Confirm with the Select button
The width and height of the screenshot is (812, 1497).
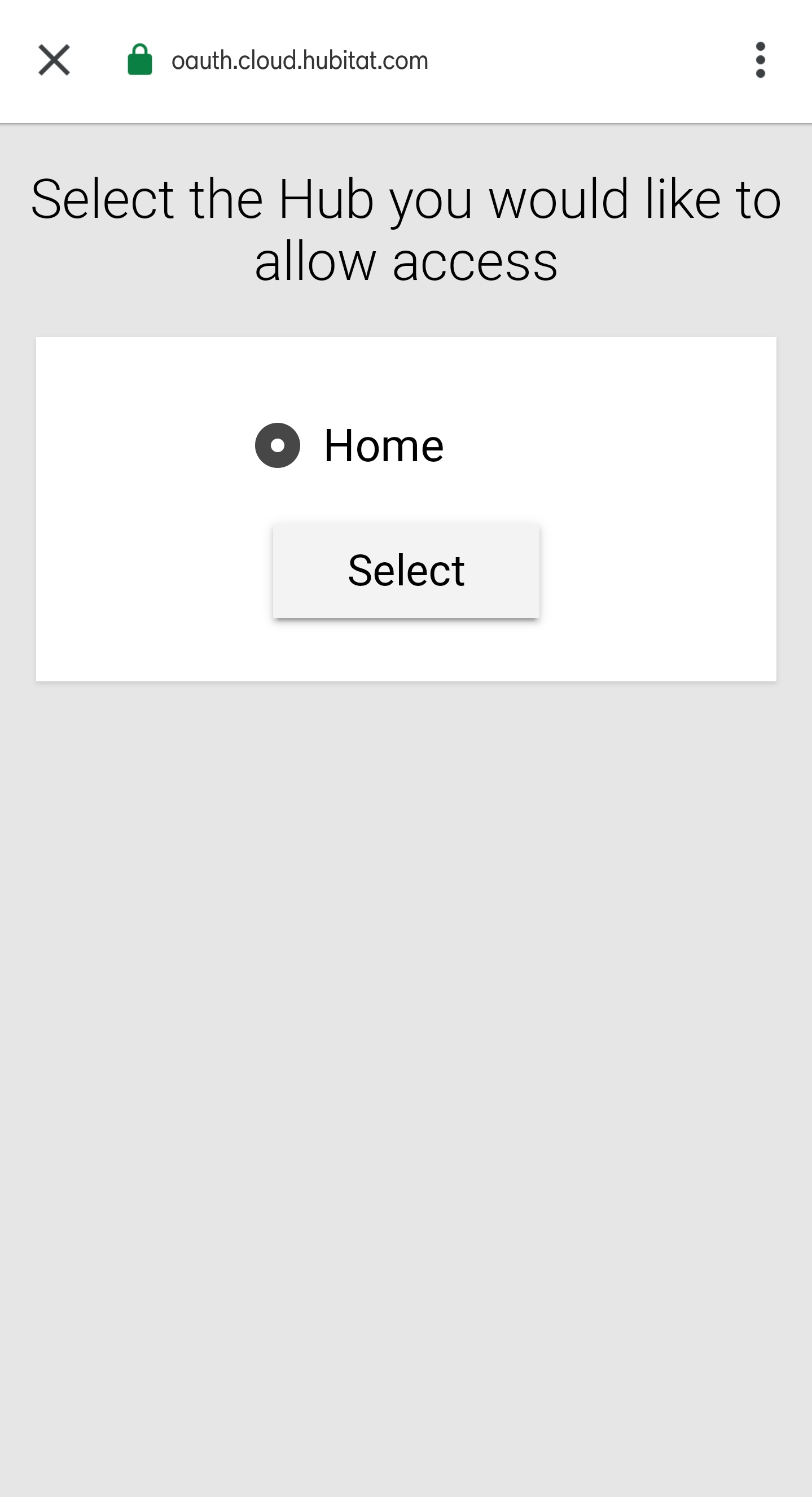406,570
